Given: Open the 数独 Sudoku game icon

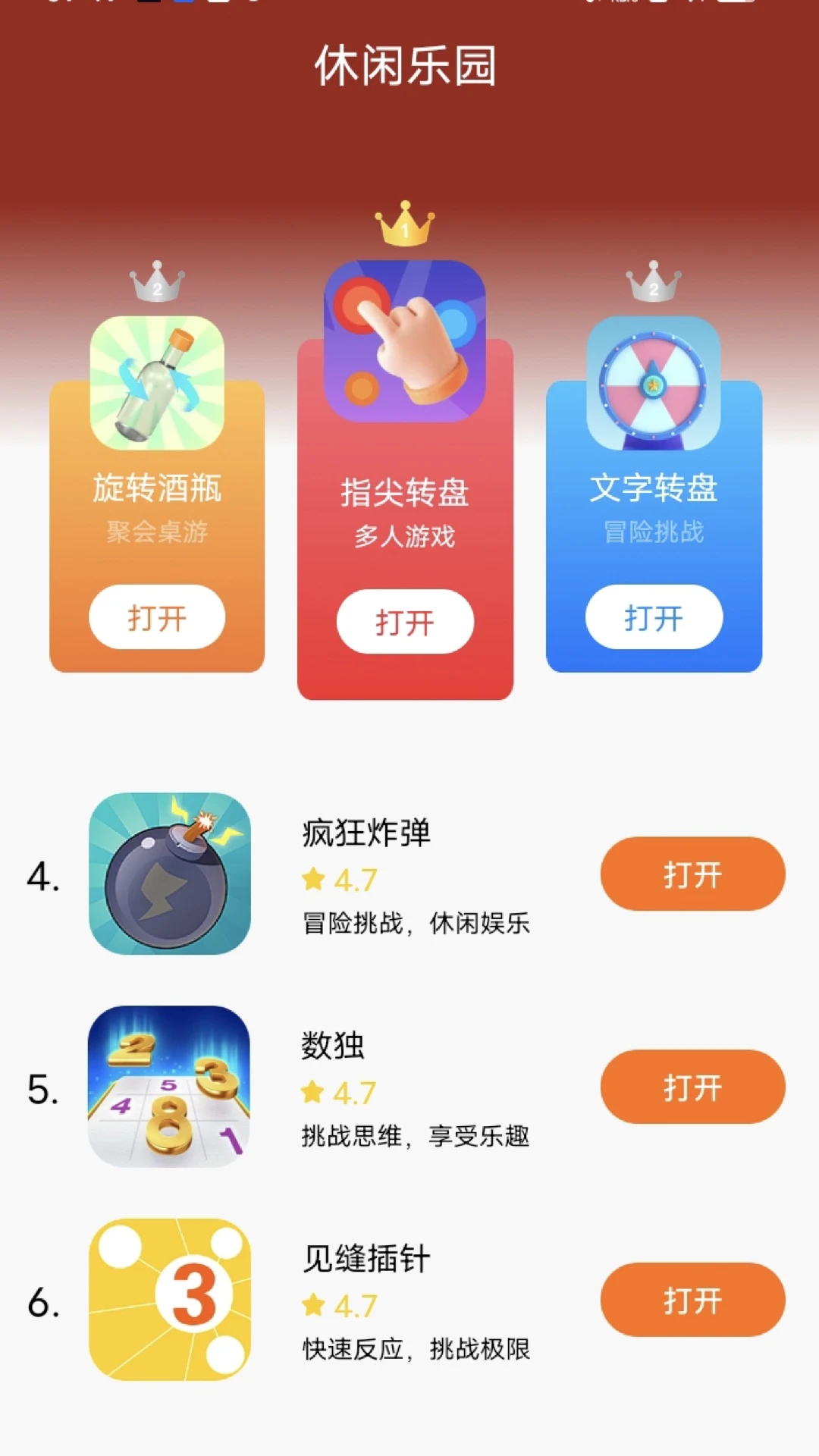Looking at the screenshot, I should pyautogui.click(x=168, y=1086).
